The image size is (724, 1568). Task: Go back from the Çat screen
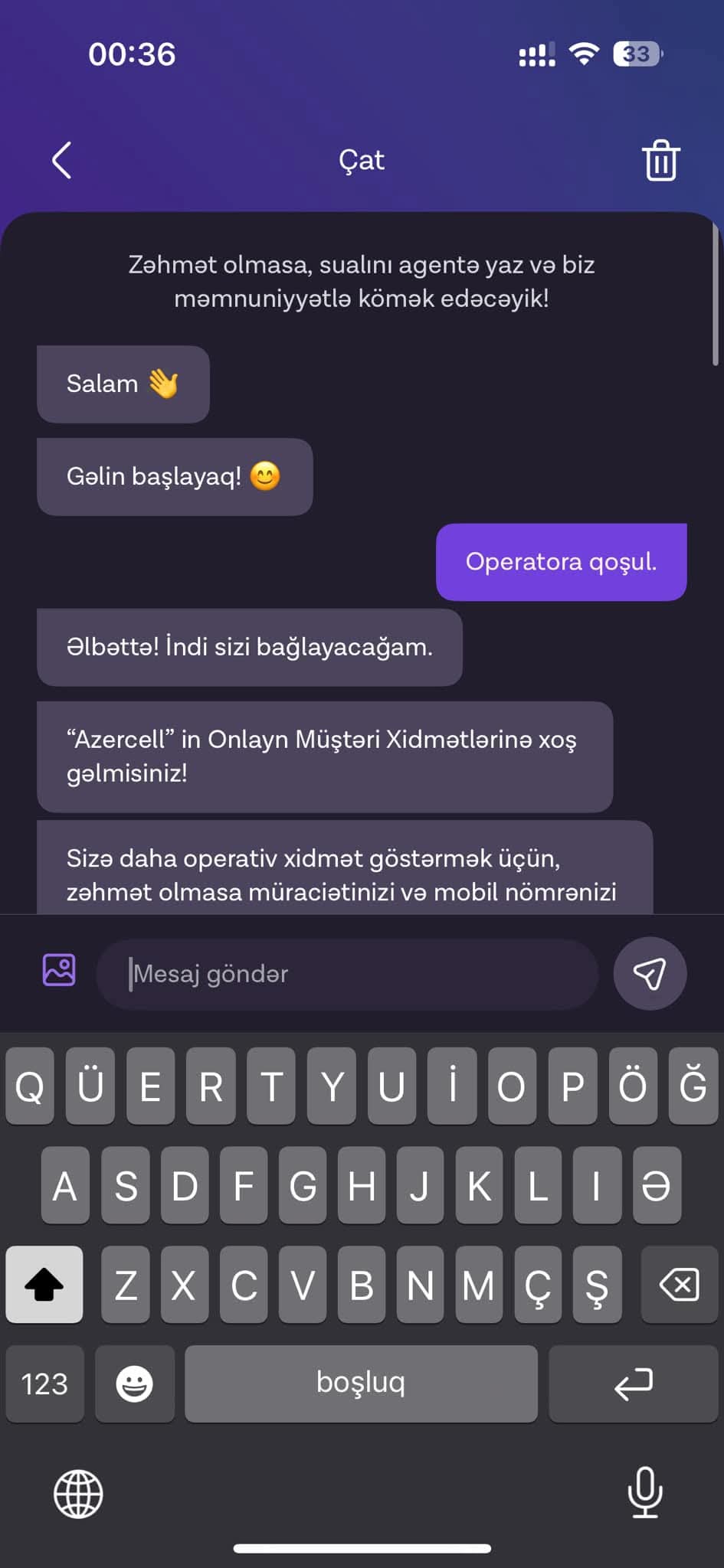click(62, 160)
